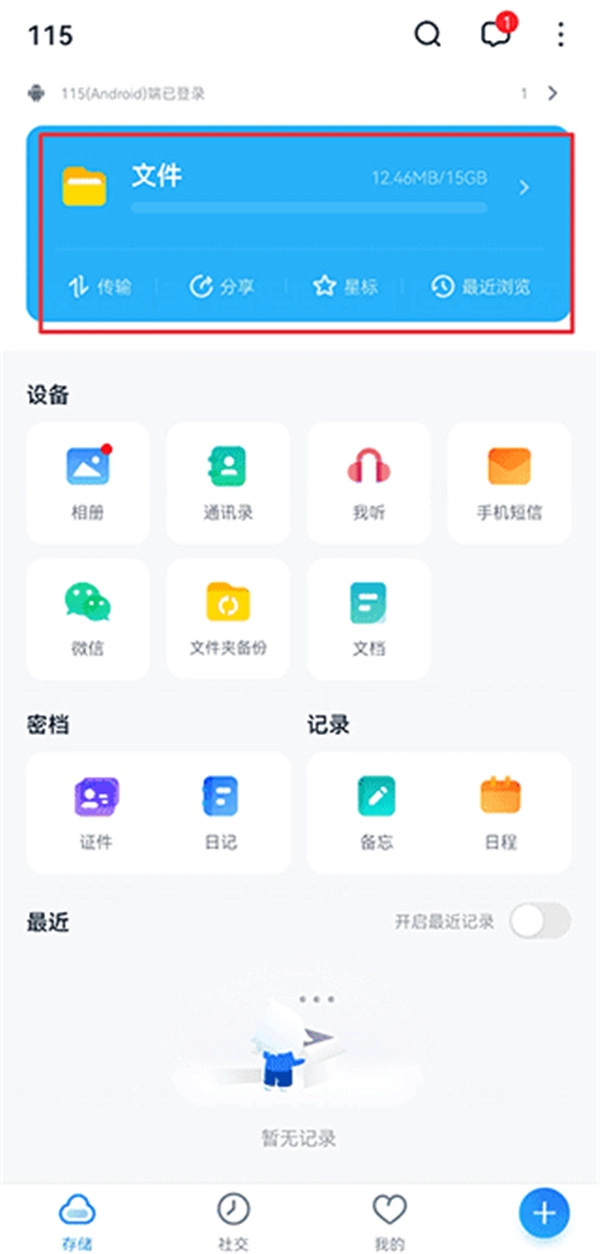Open the 文件 storage card
Screen dimensions: 600x1254
(300, 187)
